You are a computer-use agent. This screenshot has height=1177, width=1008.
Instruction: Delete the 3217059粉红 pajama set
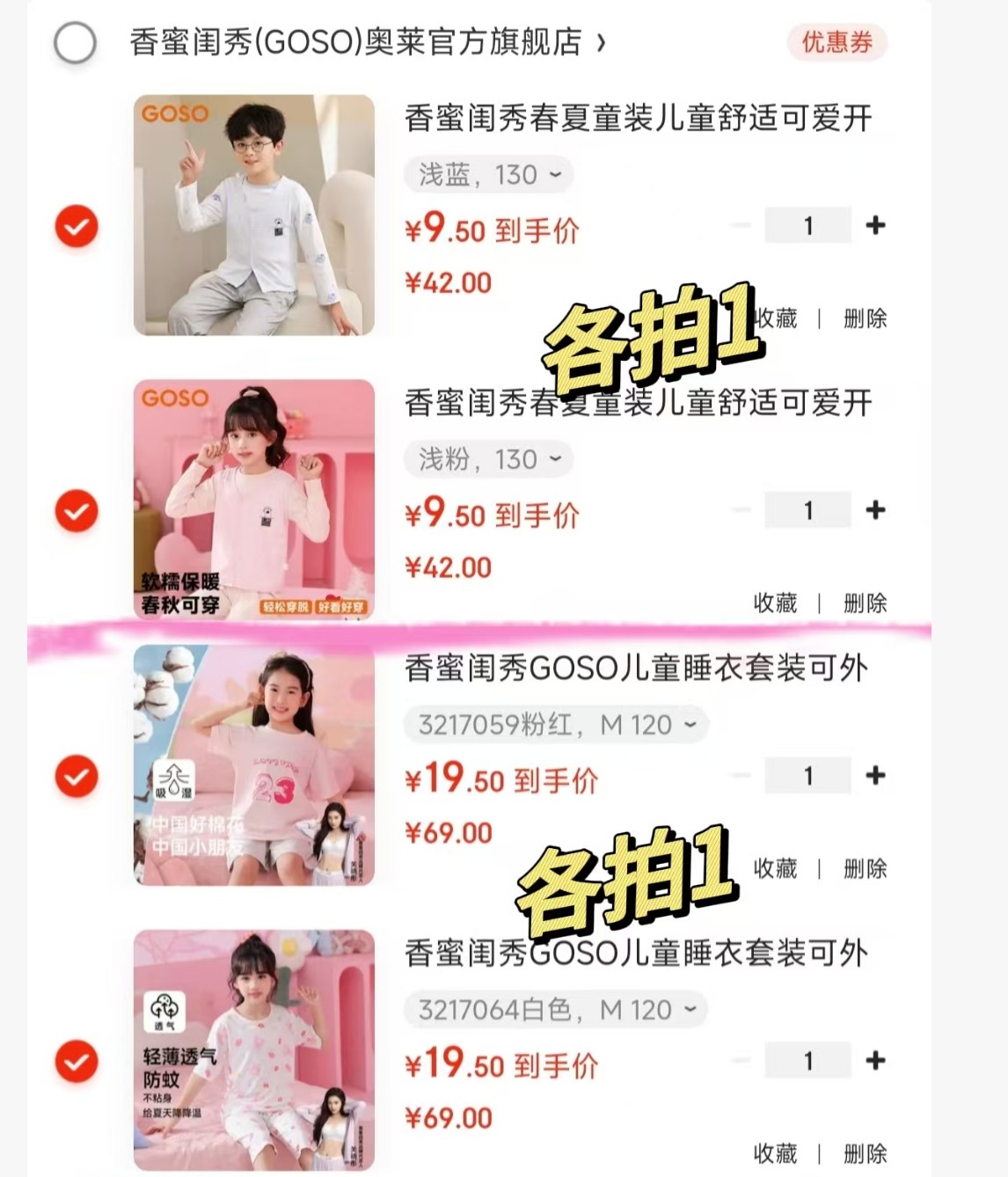click(865, 869)
